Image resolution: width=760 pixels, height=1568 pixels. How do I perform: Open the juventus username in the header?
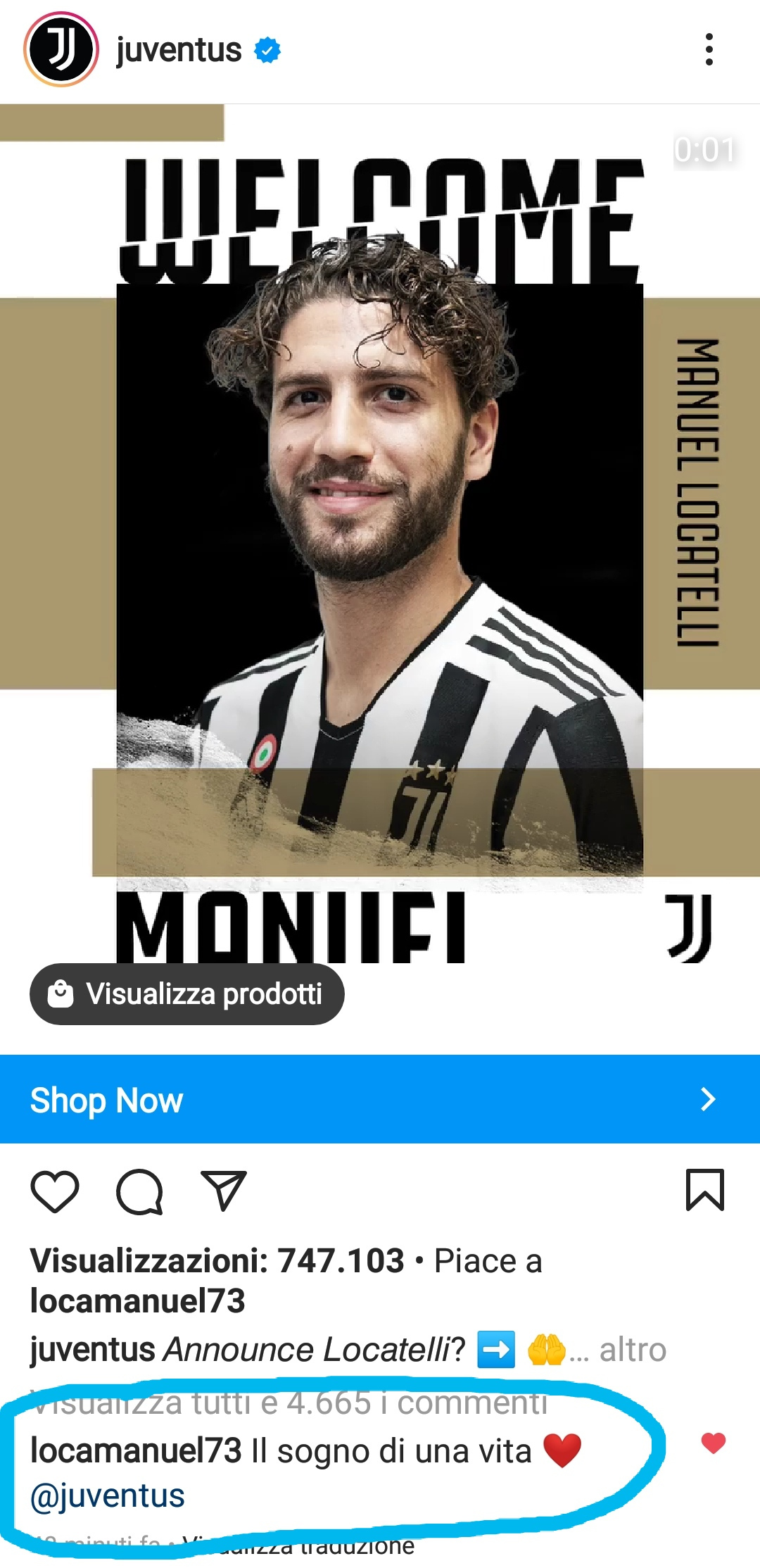point(179,51)
